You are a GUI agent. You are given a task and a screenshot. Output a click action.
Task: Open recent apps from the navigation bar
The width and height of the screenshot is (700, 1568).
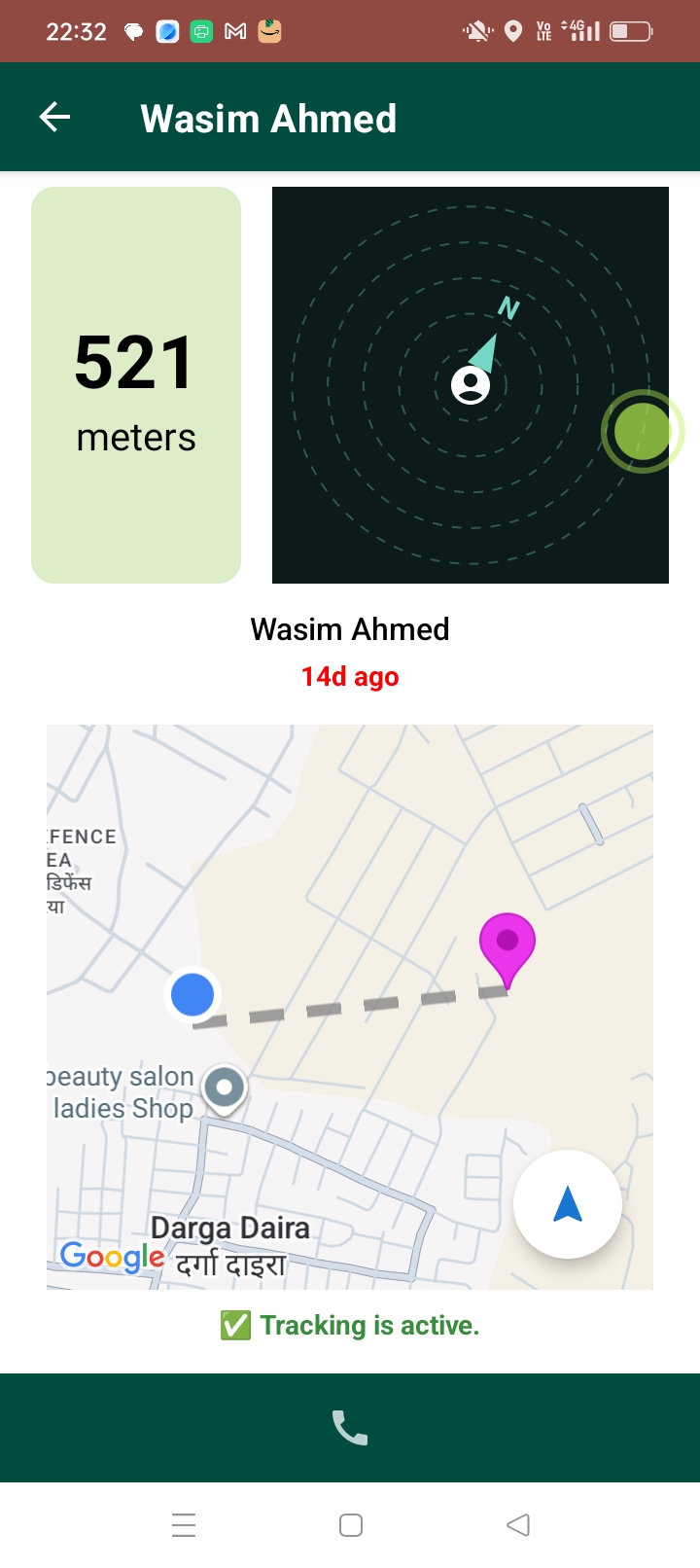(184, 1525)
